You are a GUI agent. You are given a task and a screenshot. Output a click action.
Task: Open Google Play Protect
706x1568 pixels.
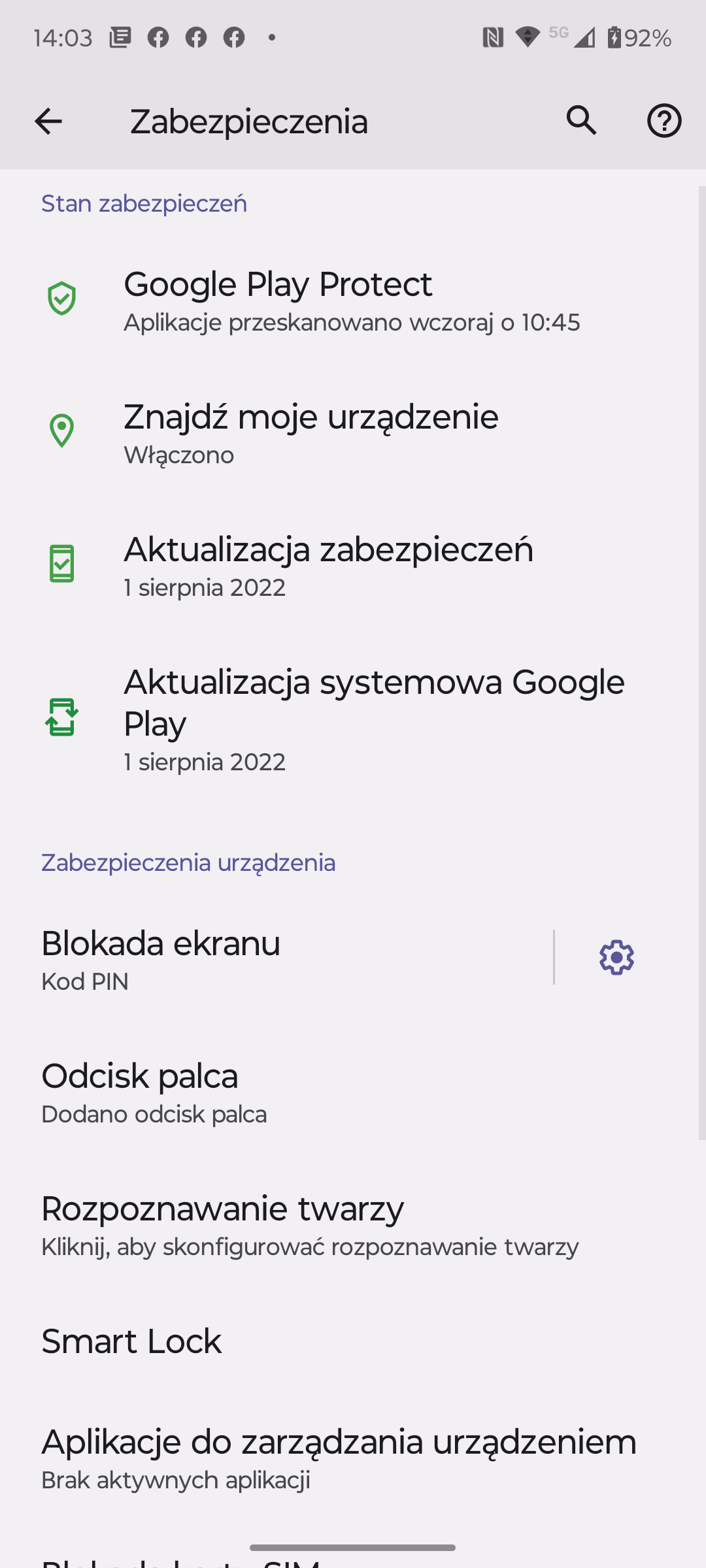pyautogui.click(x=353, y=301)
